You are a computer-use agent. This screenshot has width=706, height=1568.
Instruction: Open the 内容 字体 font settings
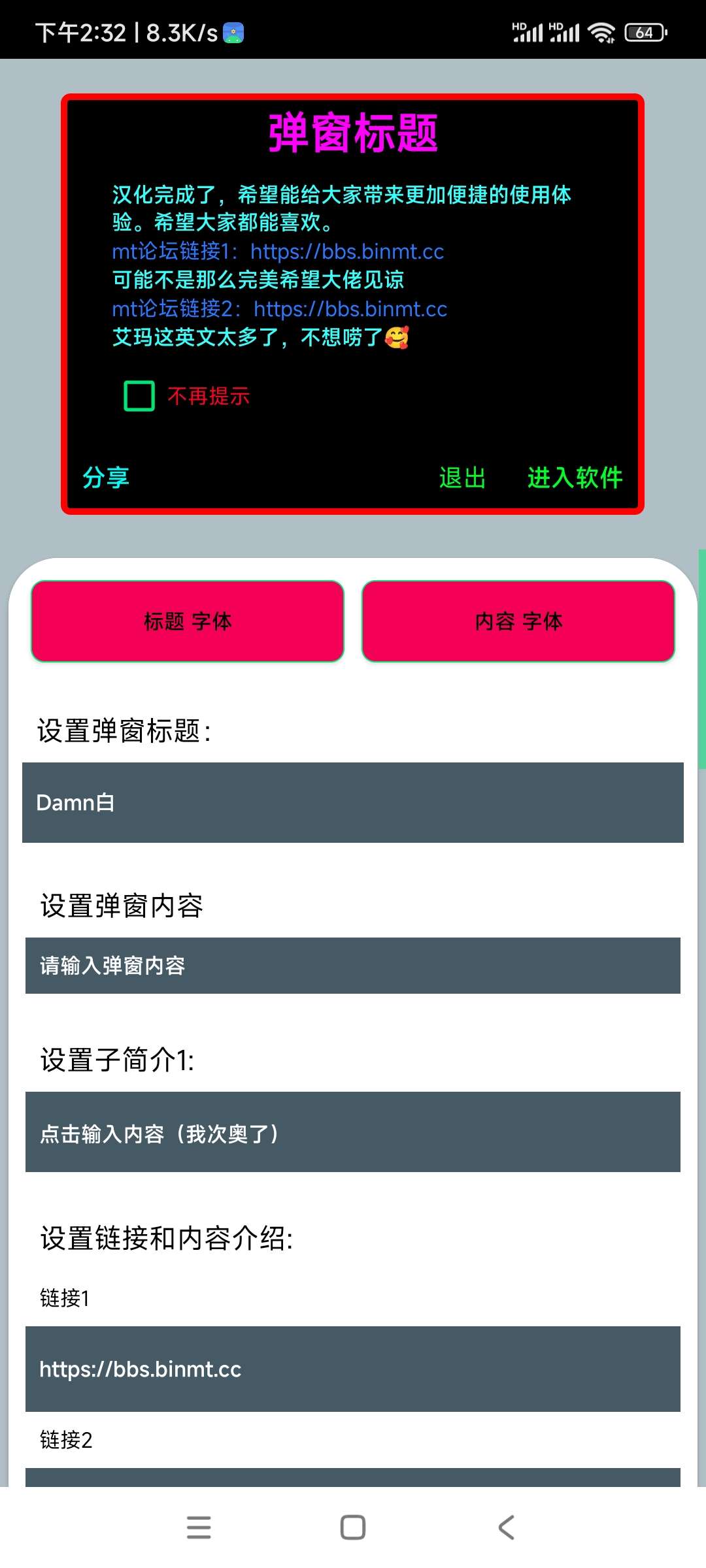click(x=518, y=621)
